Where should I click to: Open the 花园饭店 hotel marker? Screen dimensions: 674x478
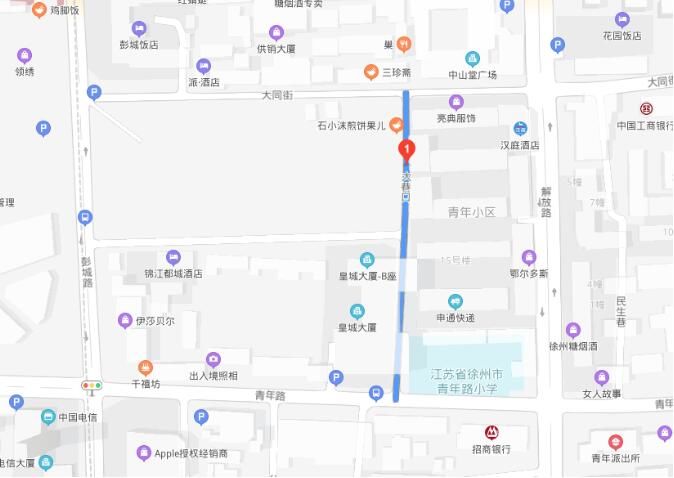623,20
